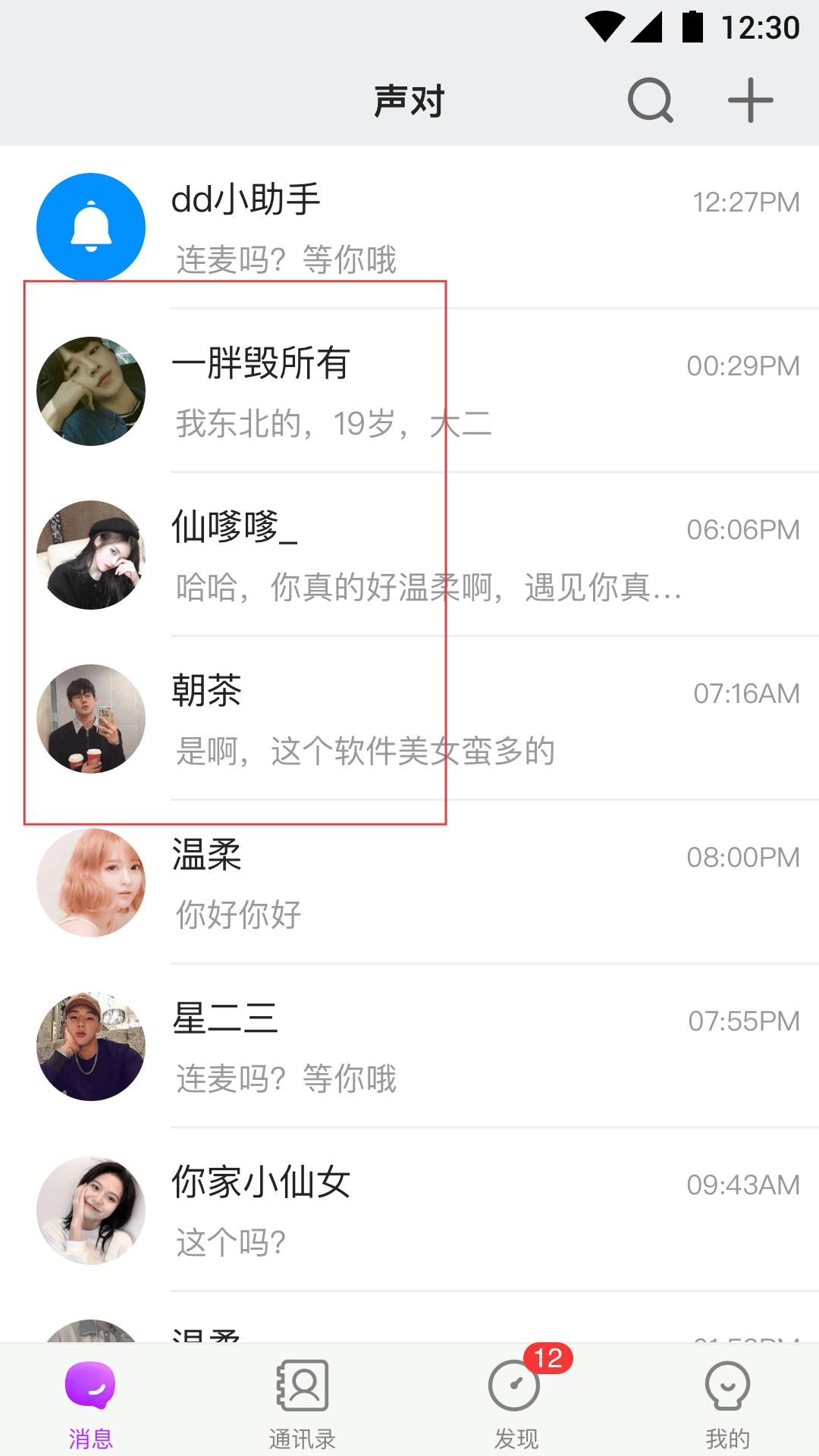Open the search icon in the header
This screenshot has height=1456, width=819.
[651, 100]
